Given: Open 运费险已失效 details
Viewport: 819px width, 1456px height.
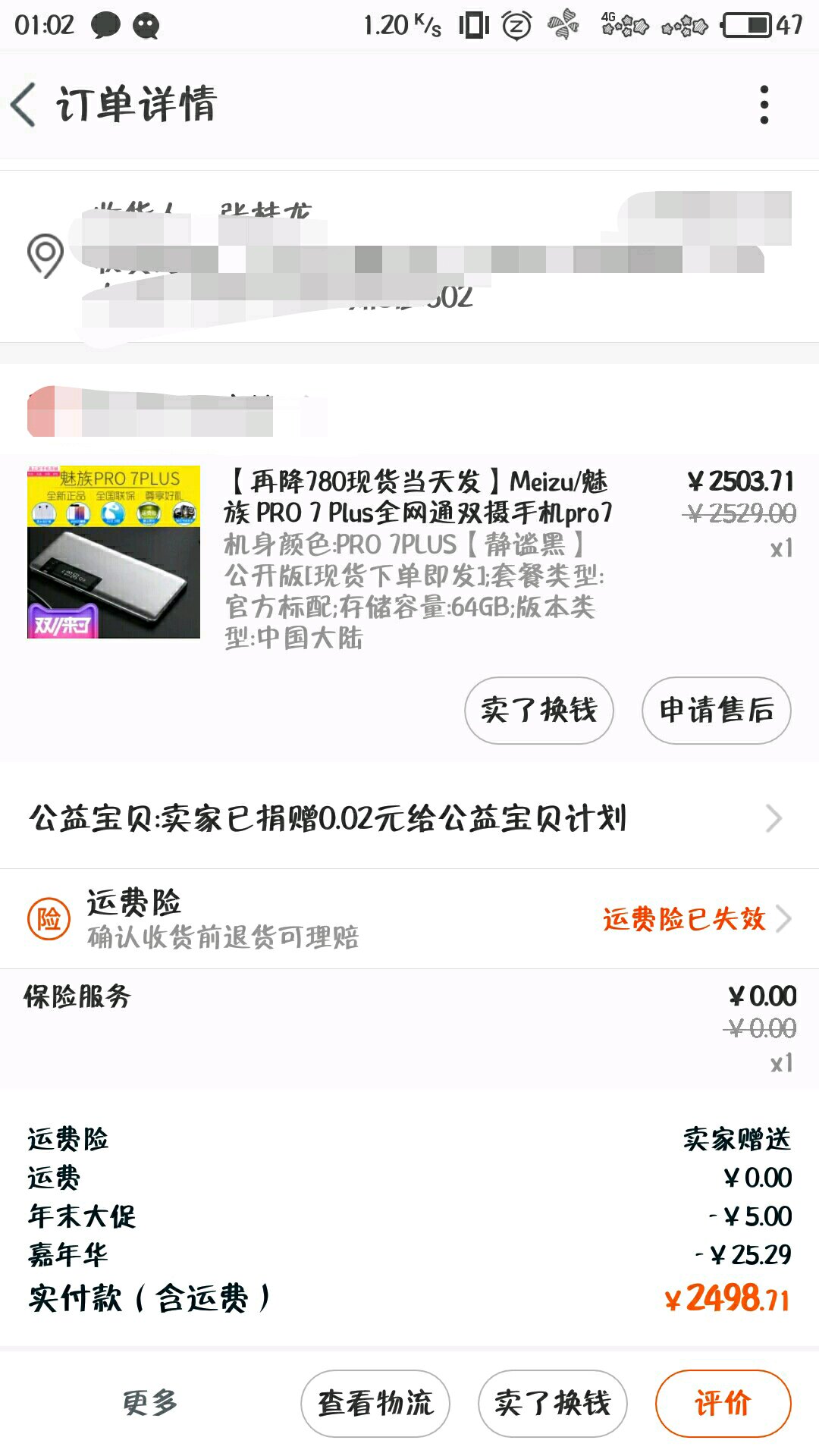Looking at the screenshot, I should (x=696, y=918).
